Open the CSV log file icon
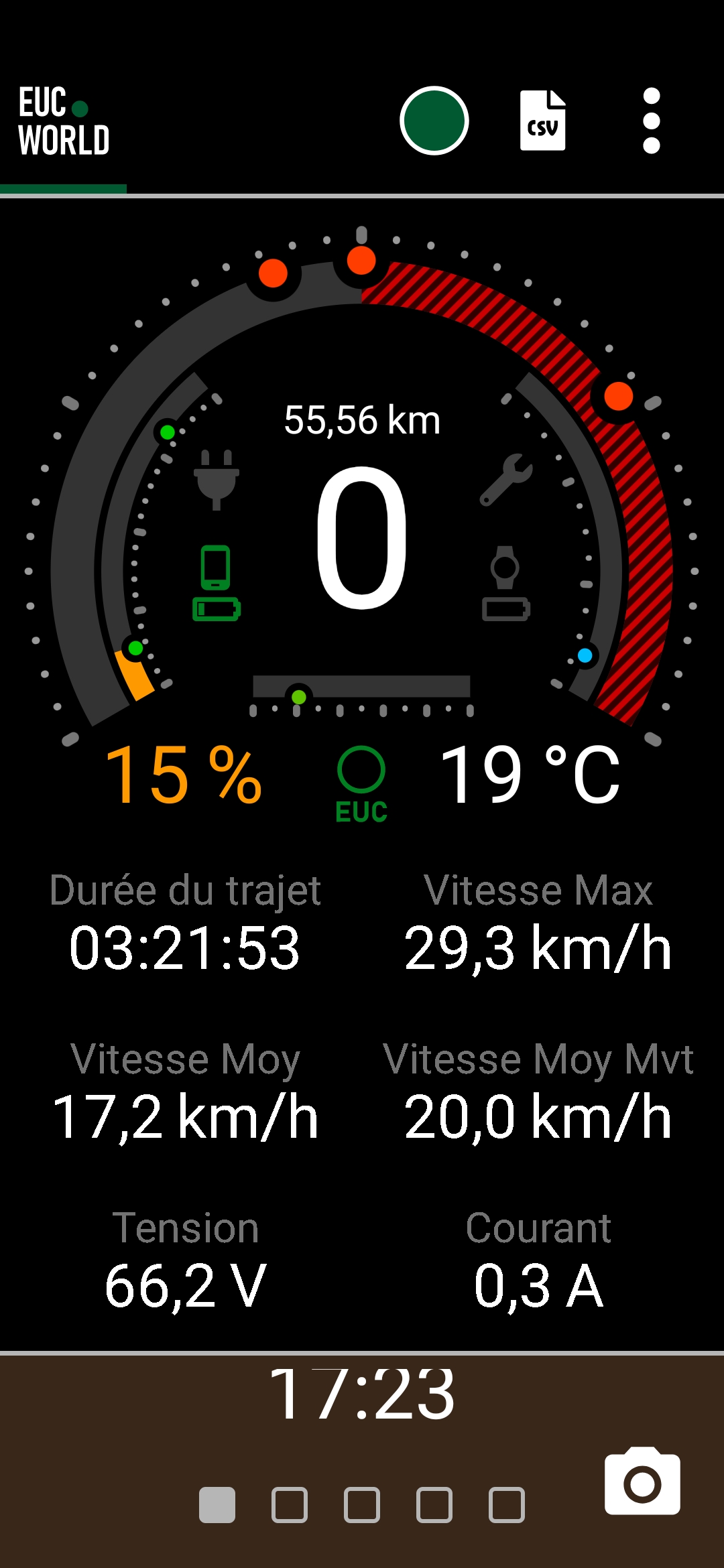724x1568 pixels. pyautogui.click(x=542, y=121)
